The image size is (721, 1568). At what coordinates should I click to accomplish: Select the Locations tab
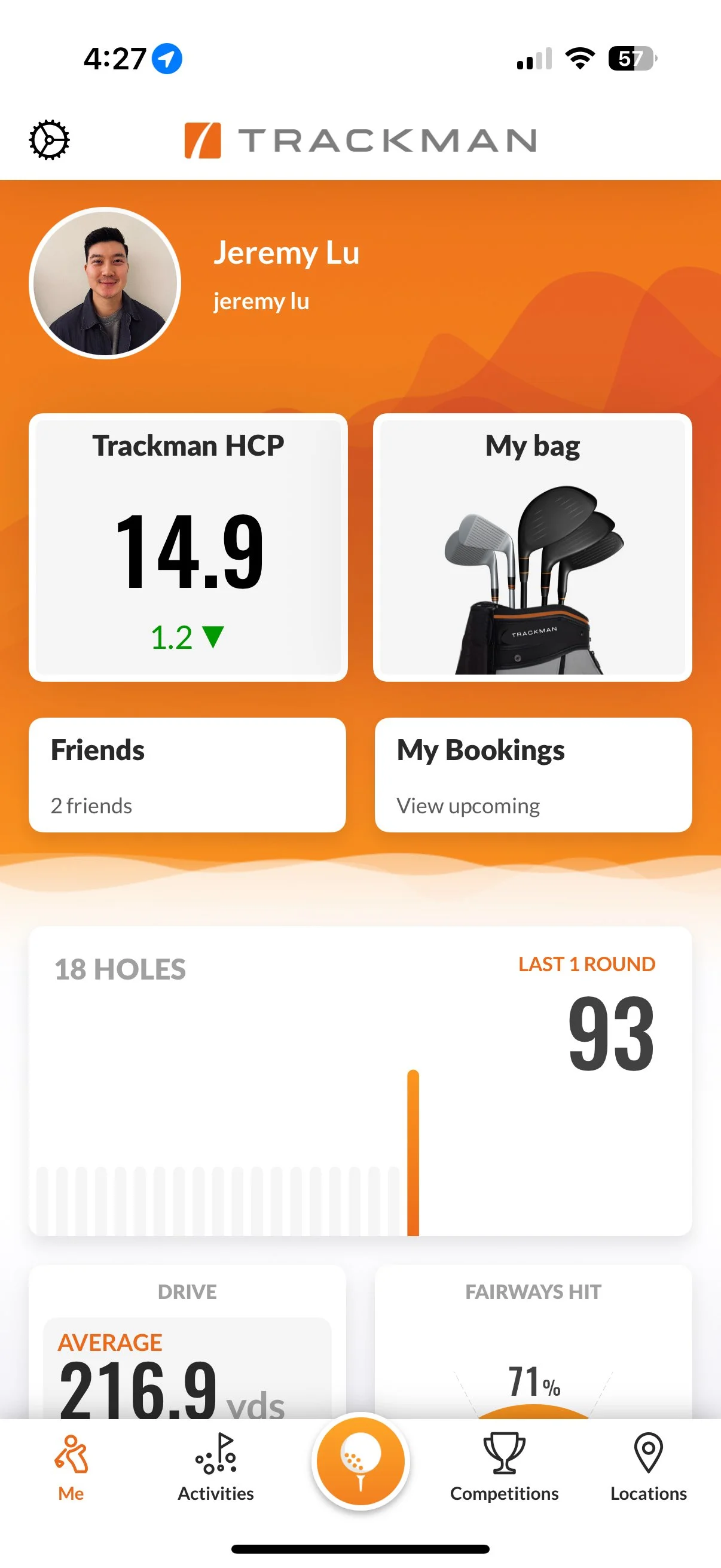[649, 1467]
